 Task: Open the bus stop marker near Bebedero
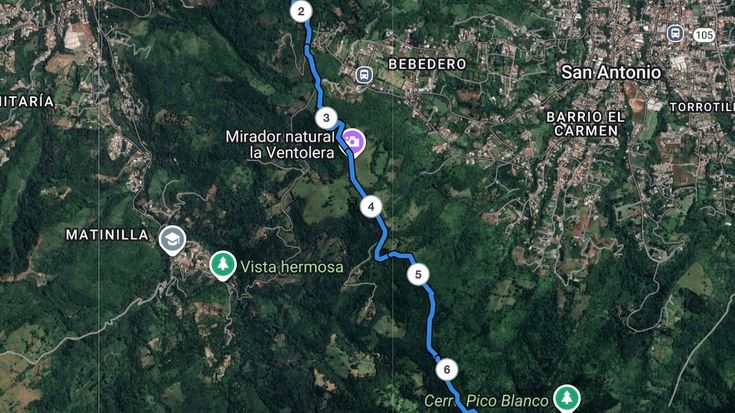[364, 75]
